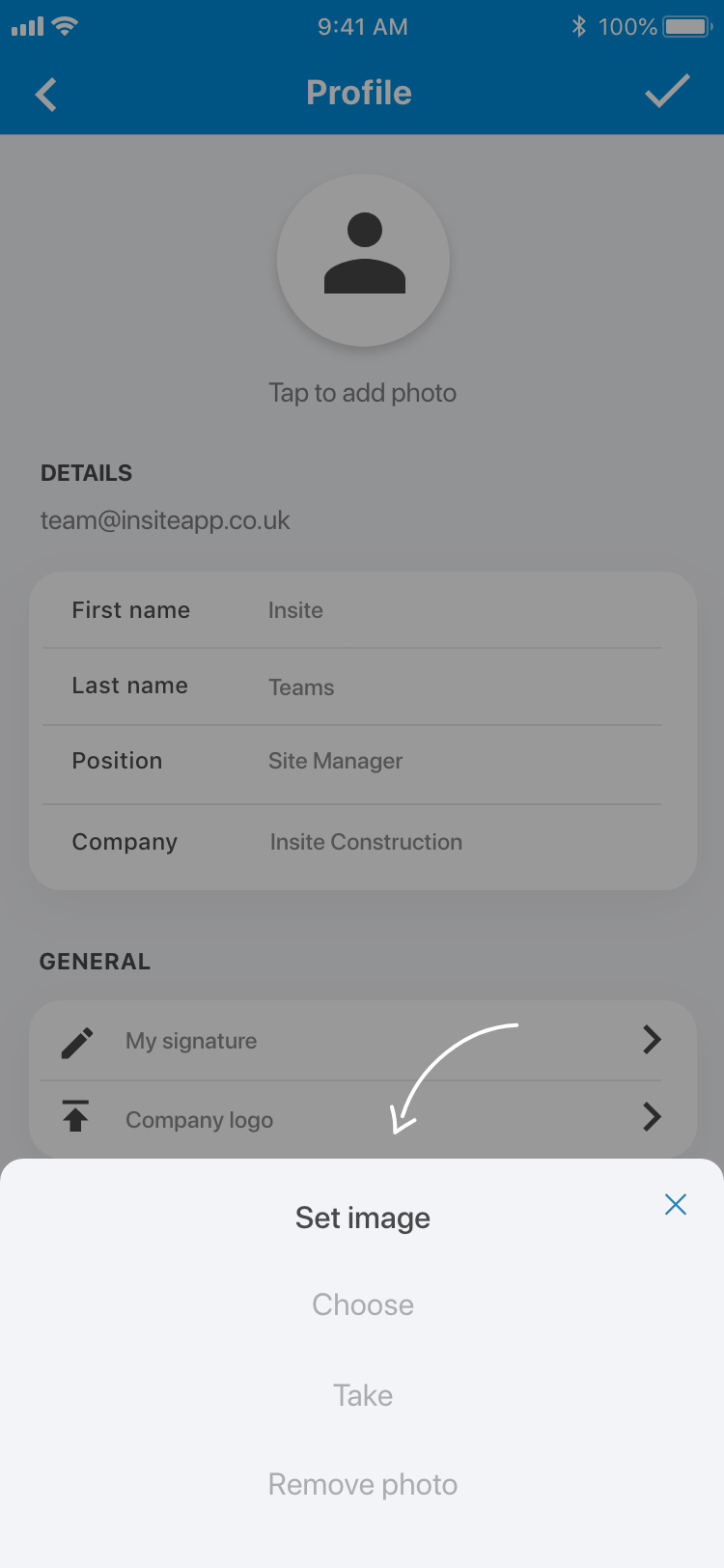The image size is (724, 1568).
Task: Go back using the back arrow
Action: coord(45,95)
